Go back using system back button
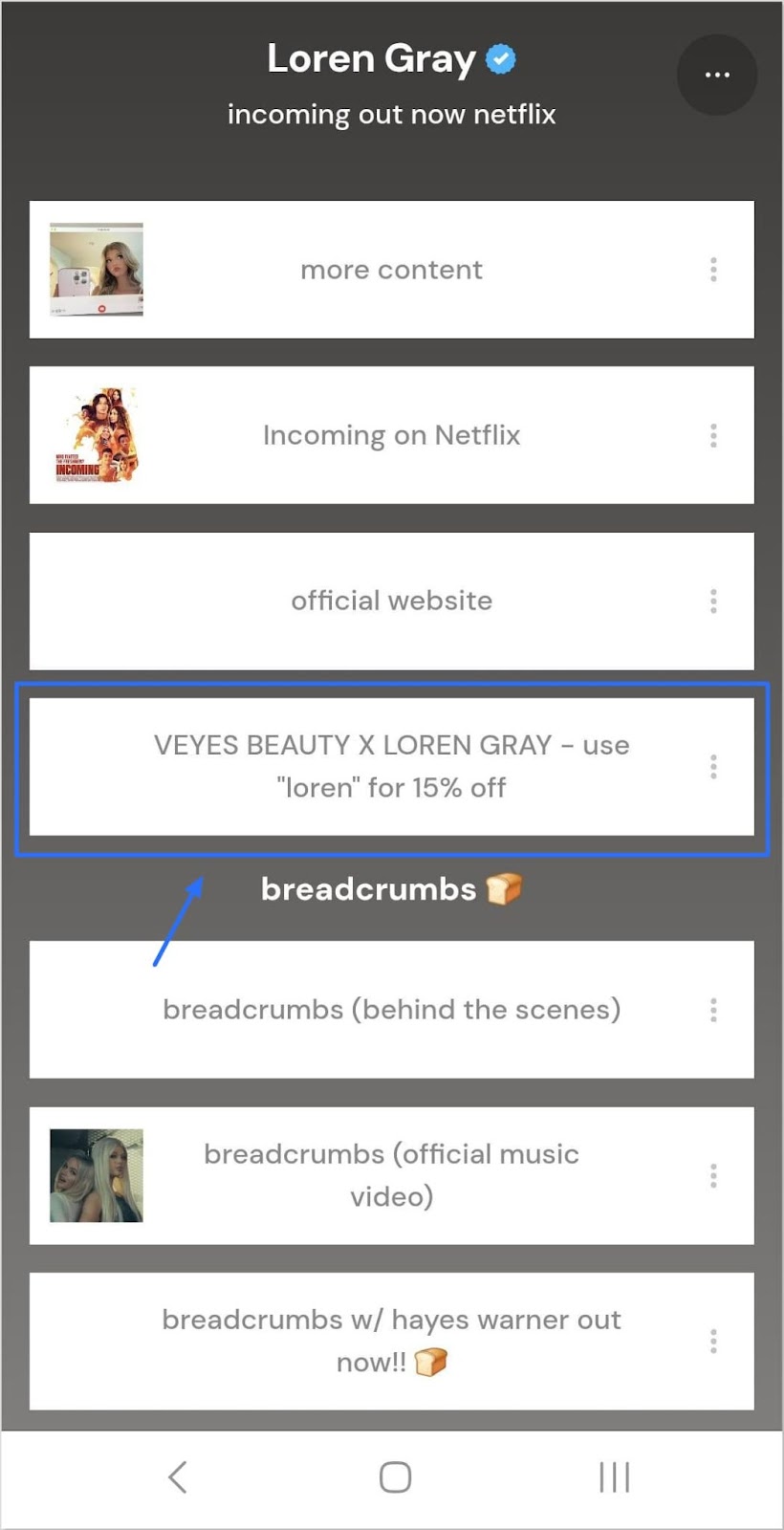This screenshot has height=1530, width=784. [178, 1476]
